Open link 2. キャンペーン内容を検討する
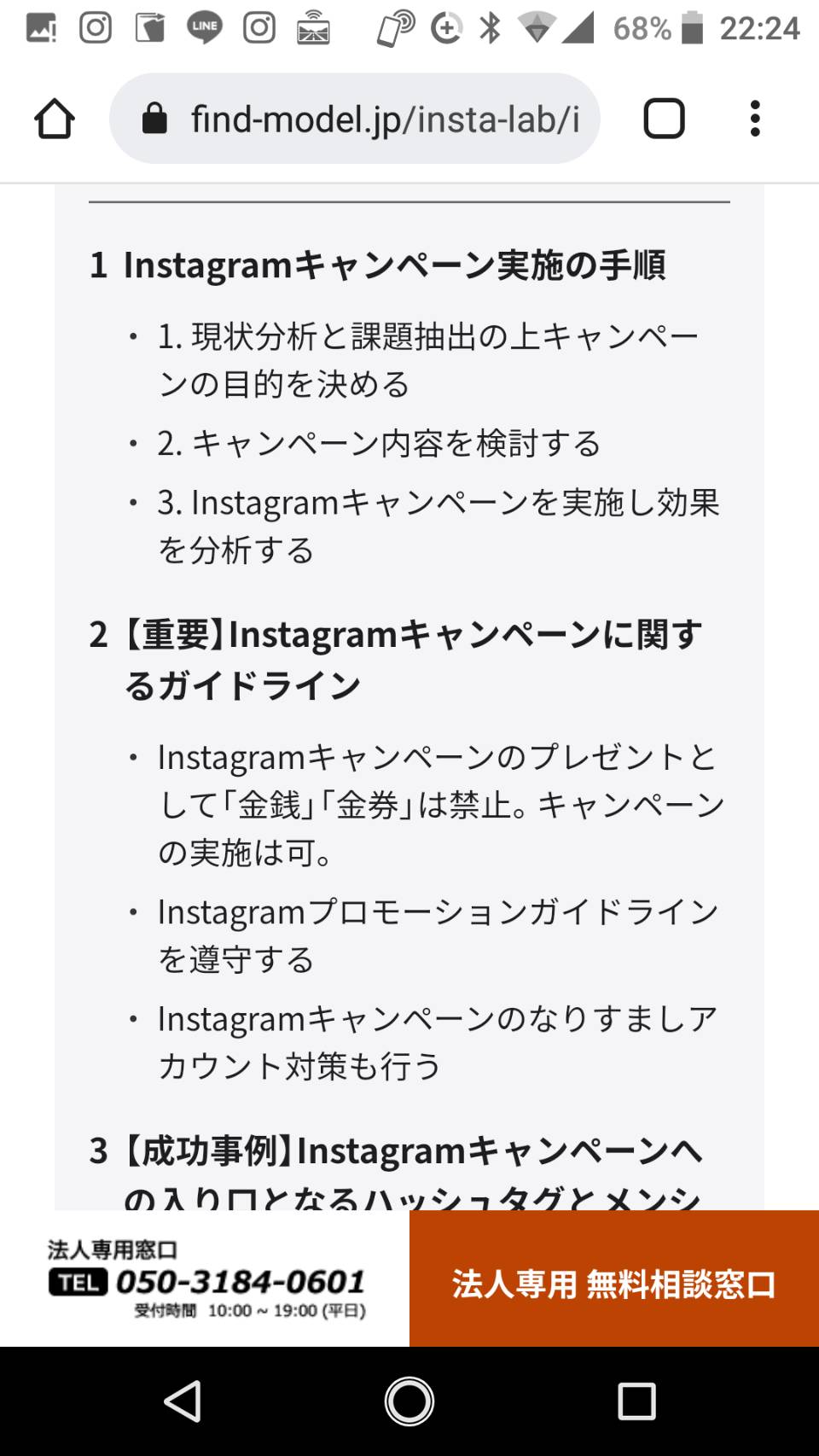This screenshot has width=819, height=1456. [379, 444]
